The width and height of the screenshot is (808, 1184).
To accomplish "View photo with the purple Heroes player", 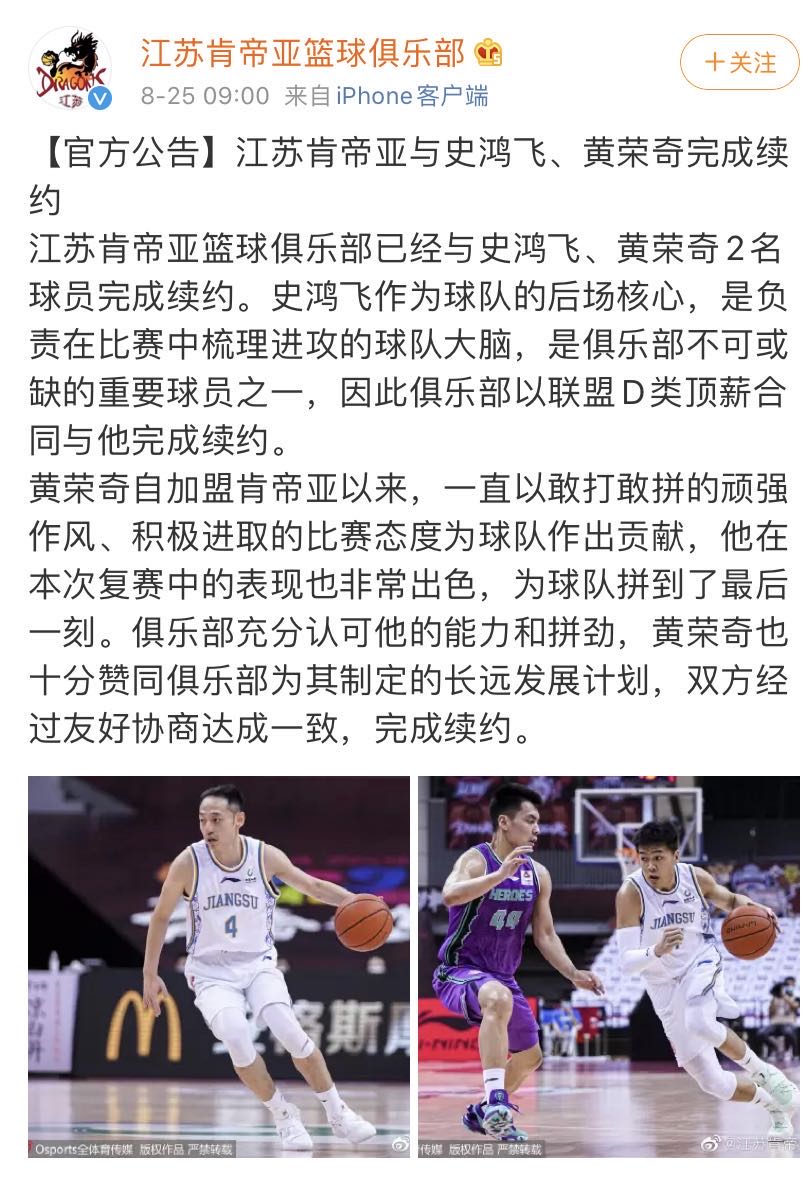I will pos(610,966).
